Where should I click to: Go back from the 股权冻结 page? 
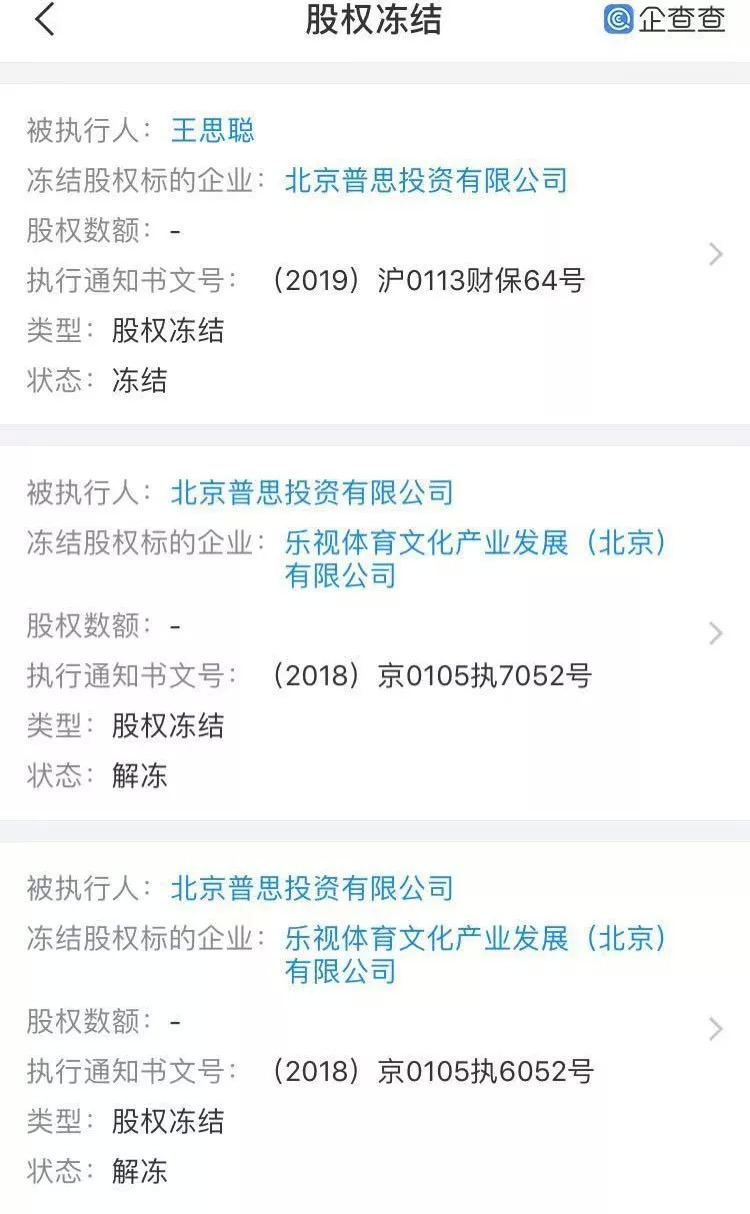[x=45, y=21]
